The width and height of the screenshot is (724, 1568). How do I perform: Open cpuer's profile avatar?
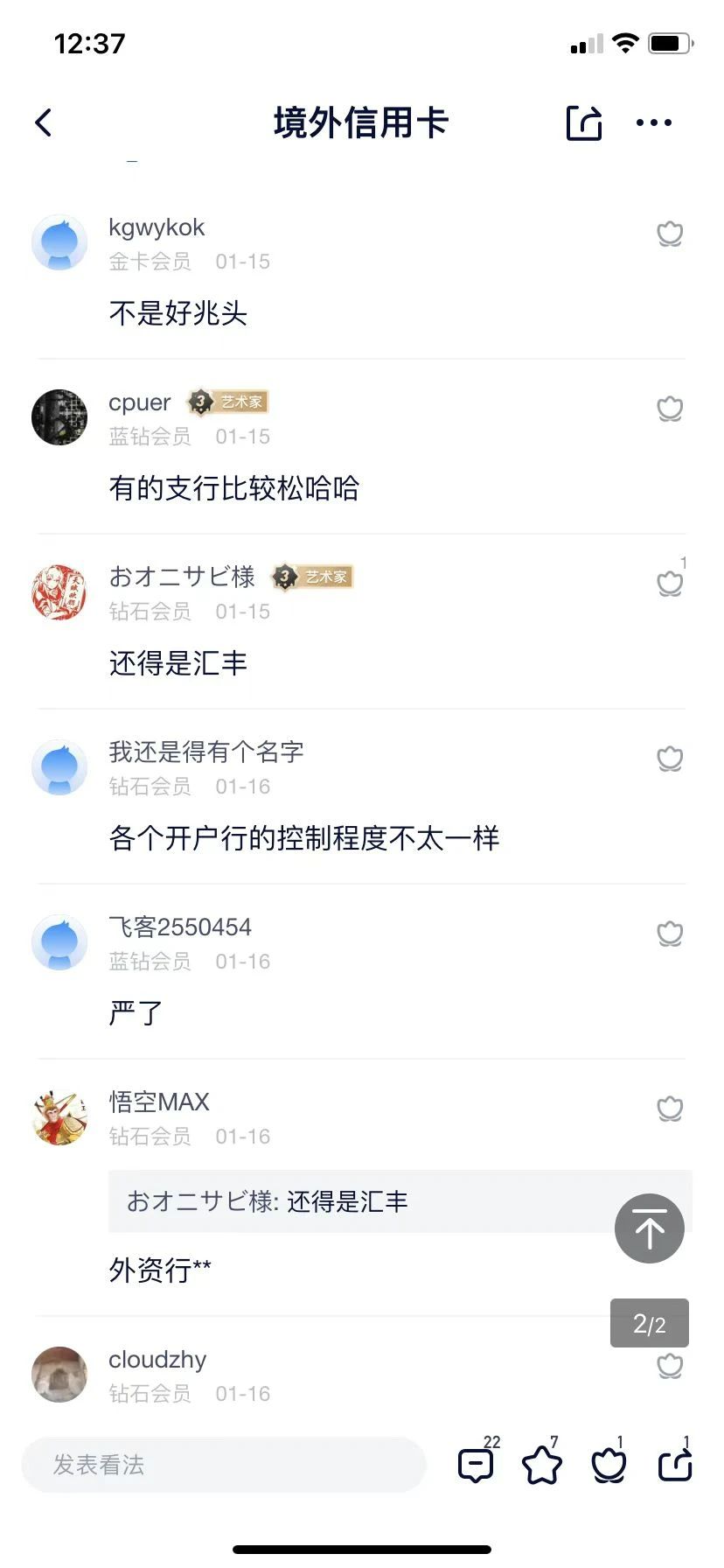click(59, 417)
